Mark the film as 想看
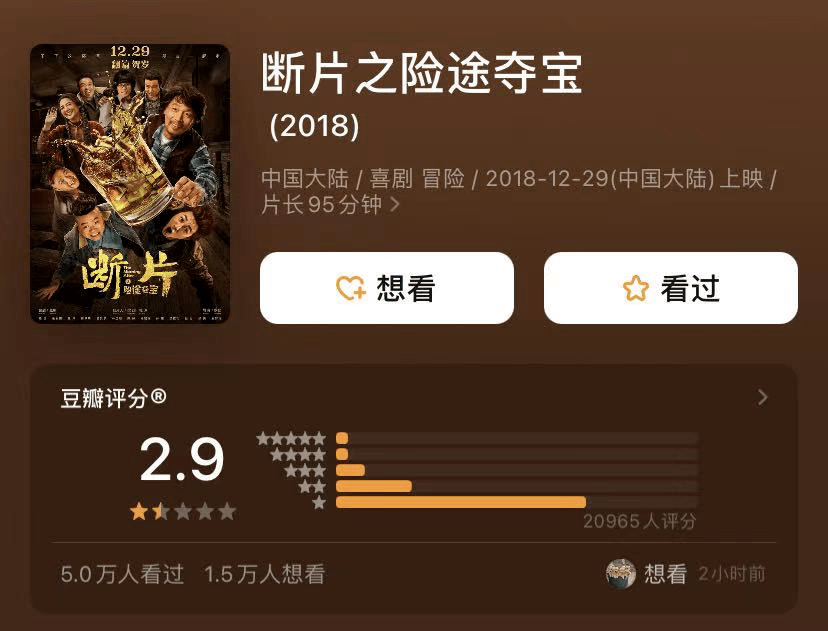Viewport: 828px width, 631px height. pos(386,288)
